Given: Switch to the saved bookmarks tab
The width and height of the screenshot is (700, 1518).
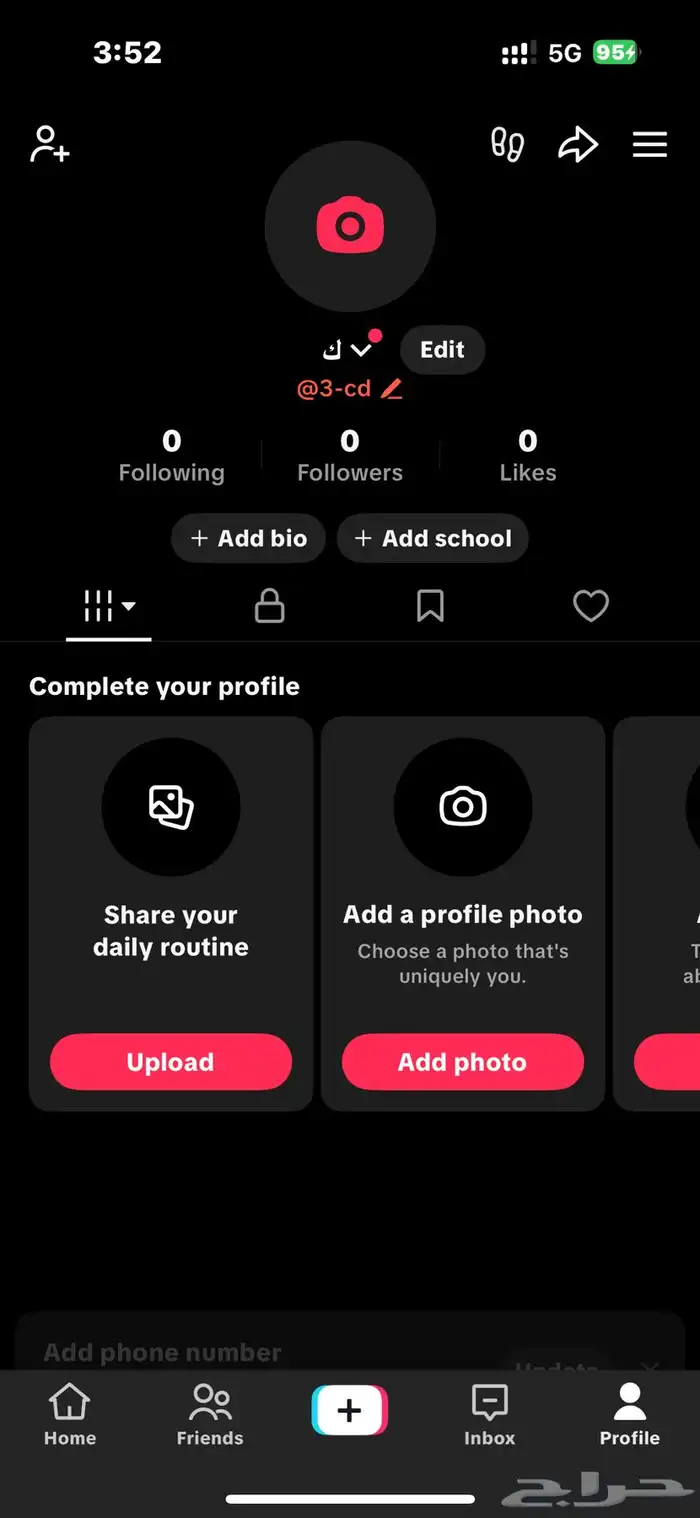Looking at the screenshot, I should pos(430,606).
